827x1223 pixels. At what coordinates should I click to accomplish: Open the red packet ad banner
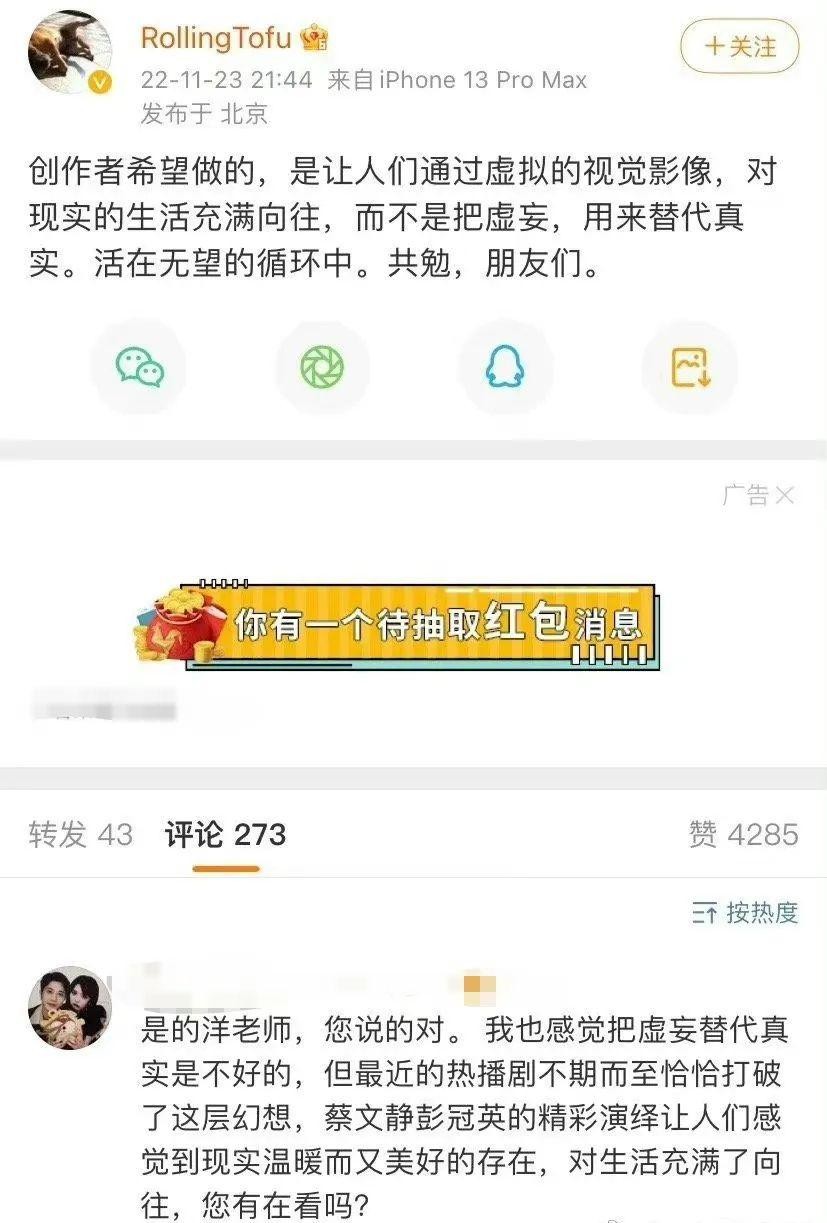[395, 626]
